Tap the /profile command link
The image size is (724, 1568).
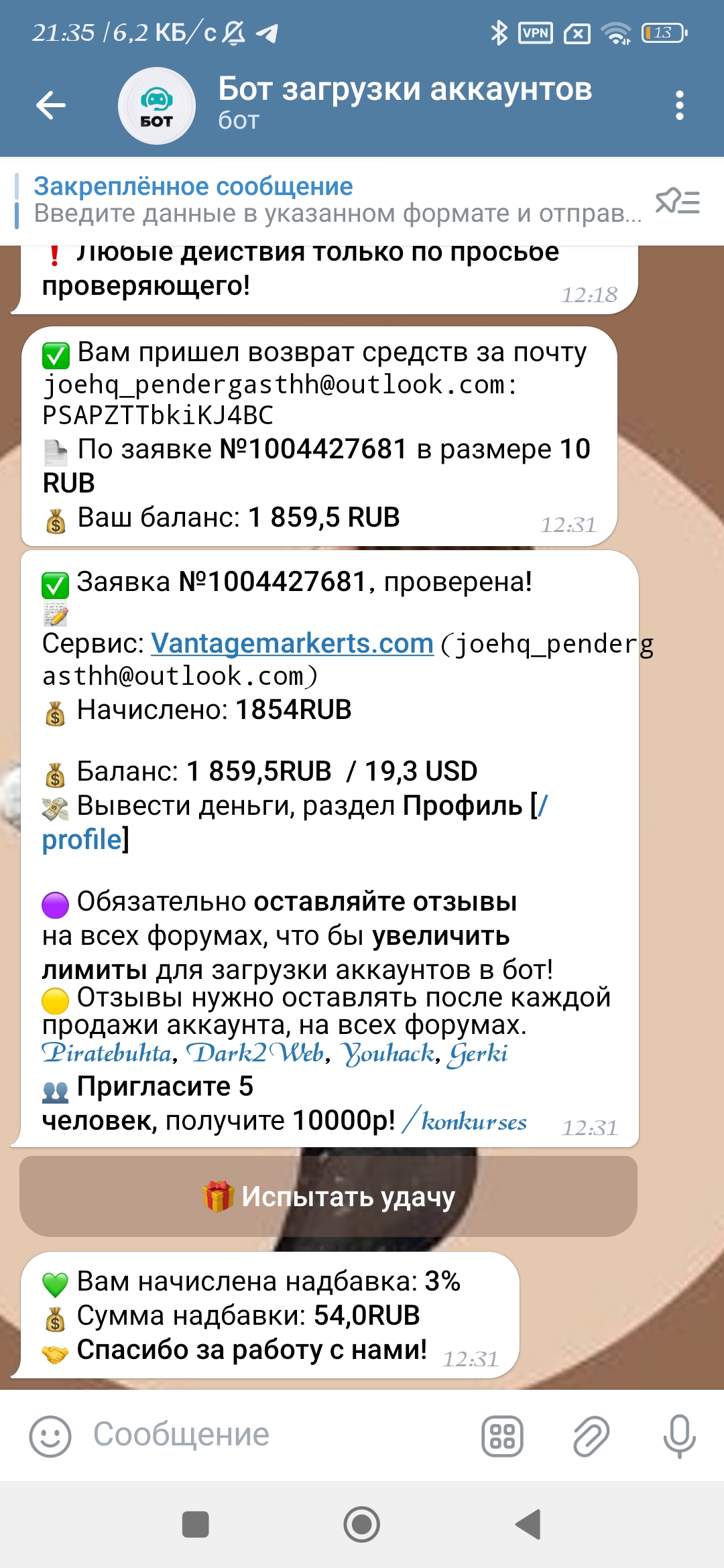click(82, 840)
